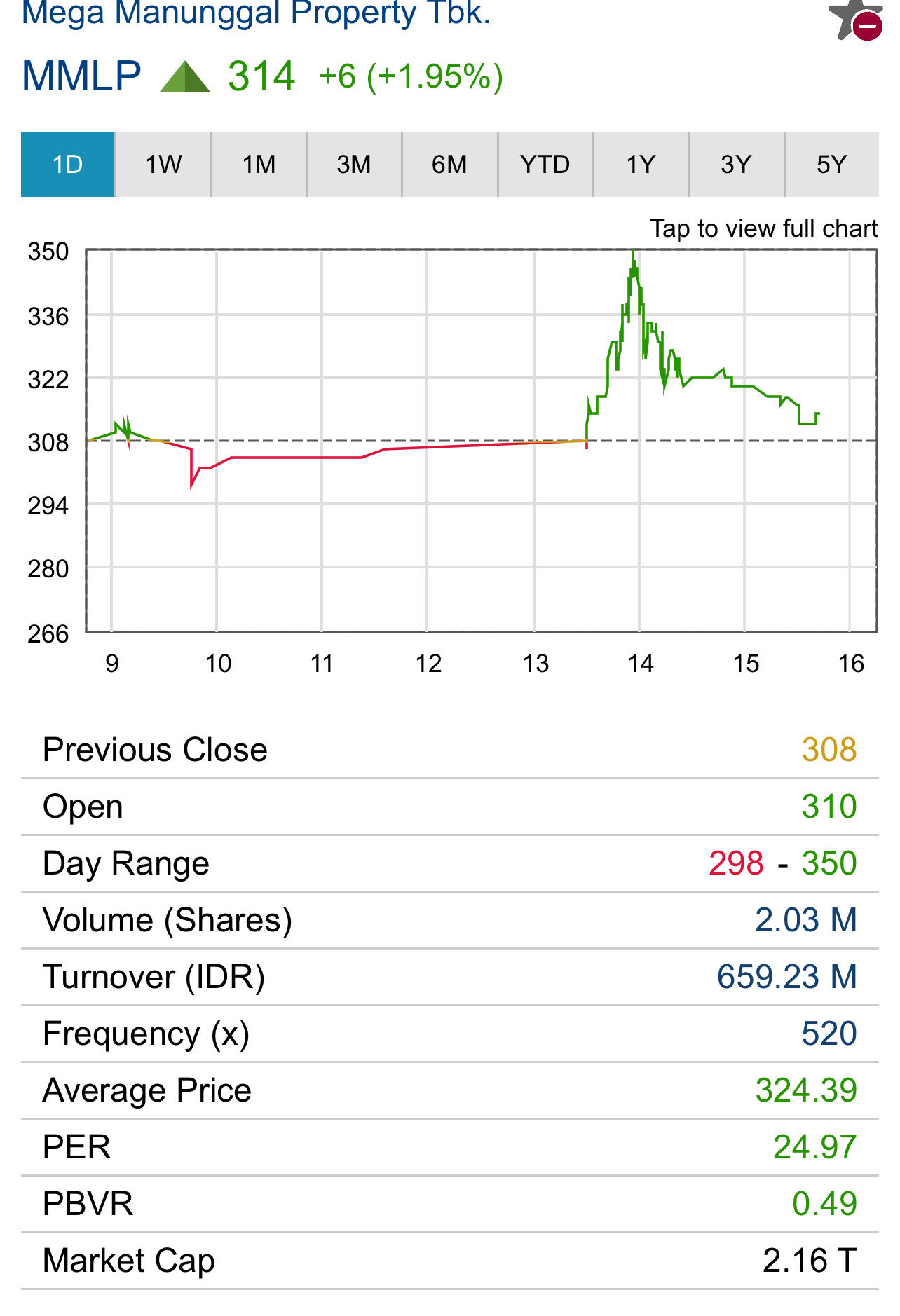Show the 3M price chart
The width and height of the screenshot is (900, 1316).
354,165
